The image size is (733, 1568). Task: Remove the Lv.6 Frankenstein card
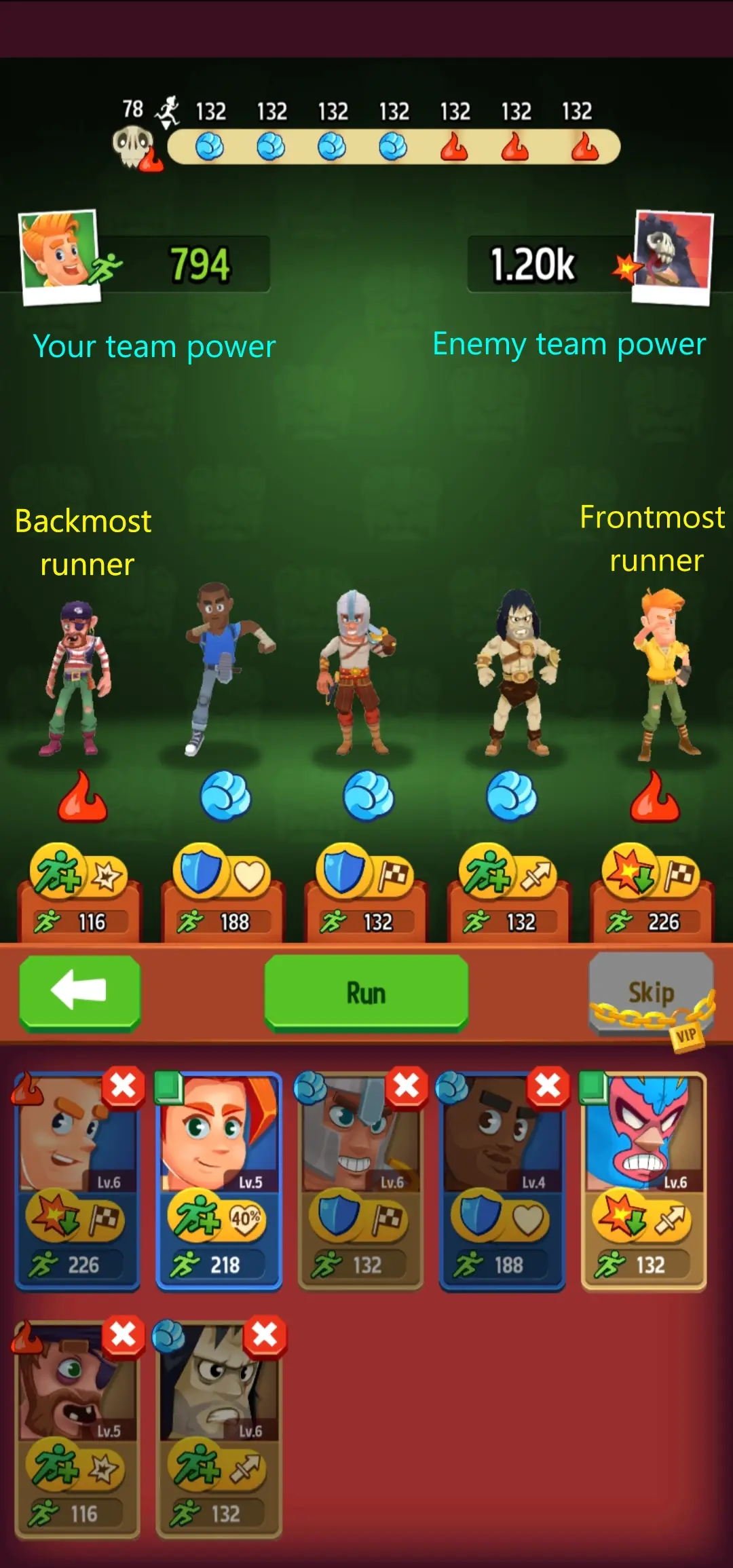click(x=265, y=1335)
